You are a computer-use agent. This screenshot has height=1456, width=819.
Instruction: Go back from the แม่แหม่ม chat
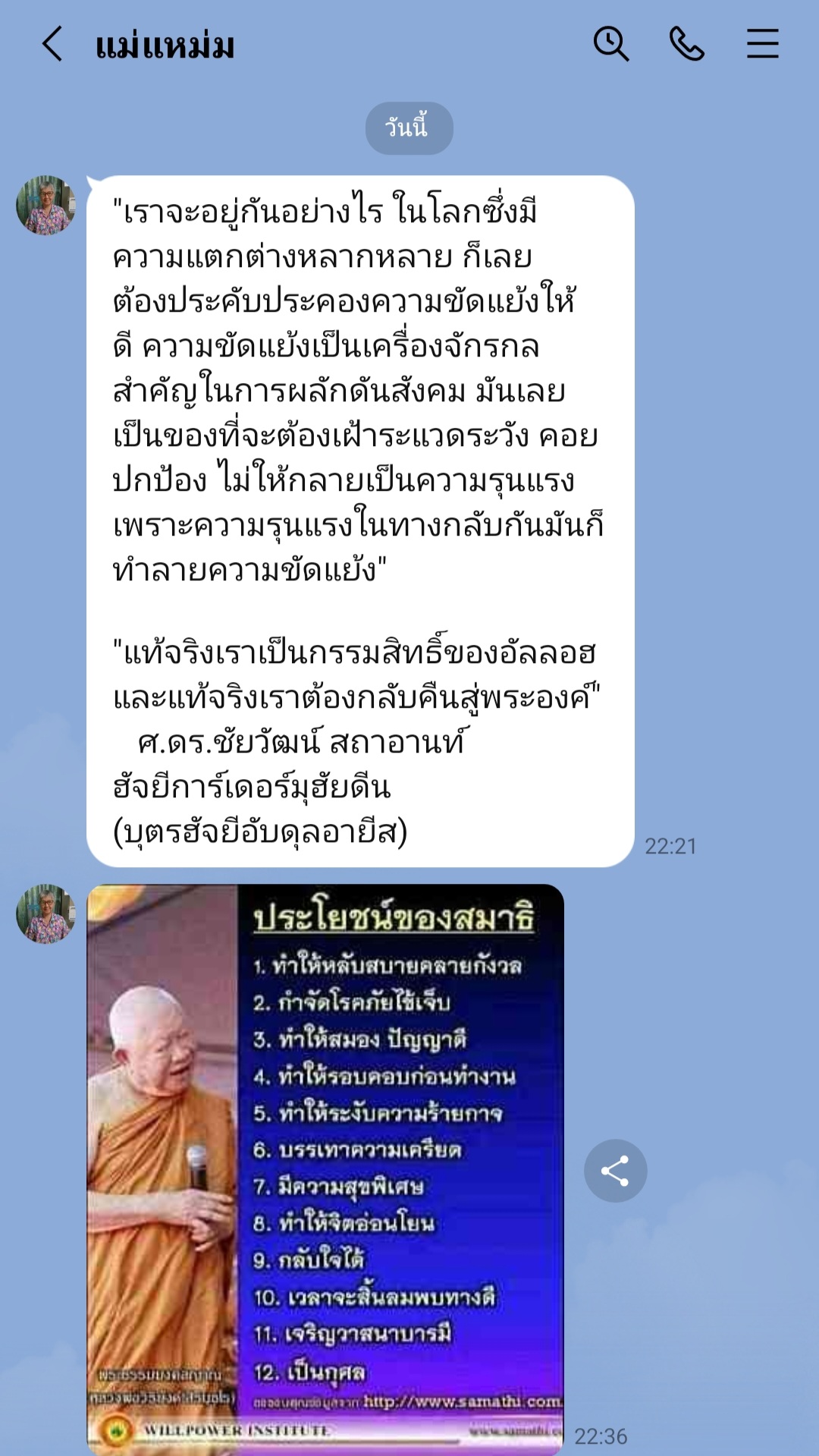(52, 44)
